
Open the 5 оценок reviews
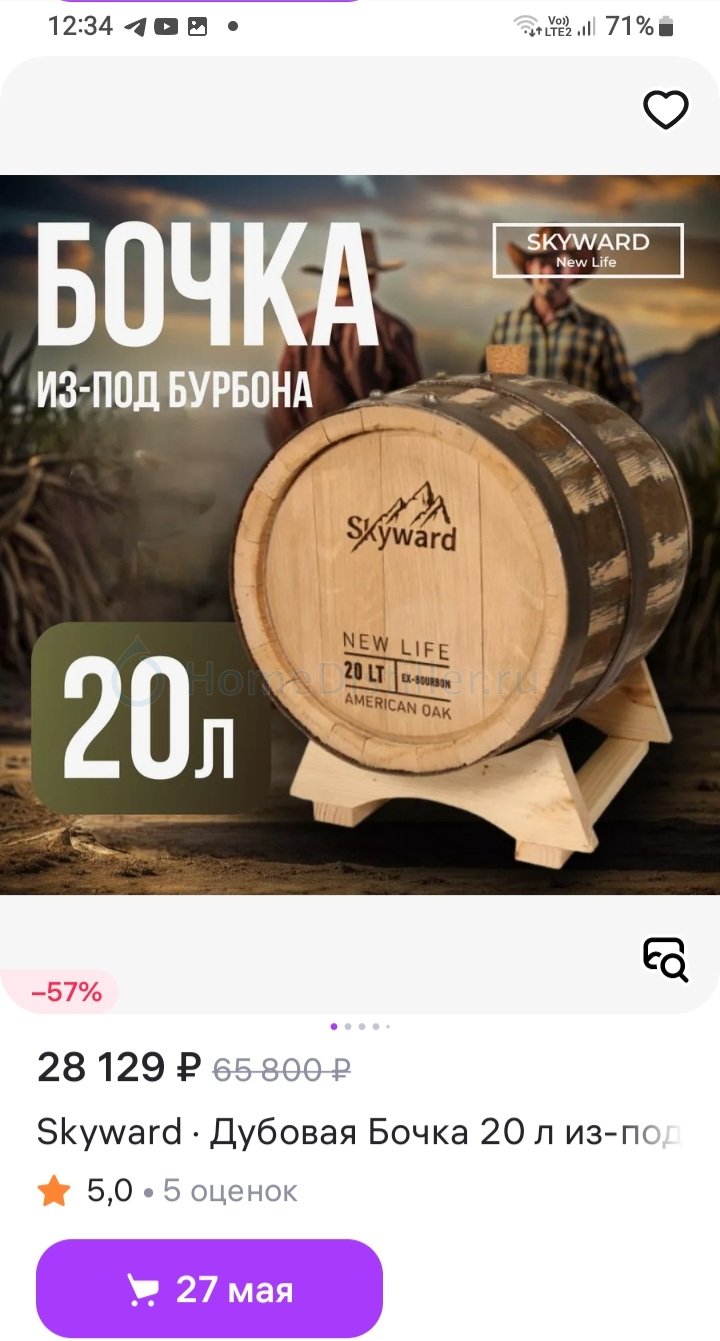(230, 1191)
